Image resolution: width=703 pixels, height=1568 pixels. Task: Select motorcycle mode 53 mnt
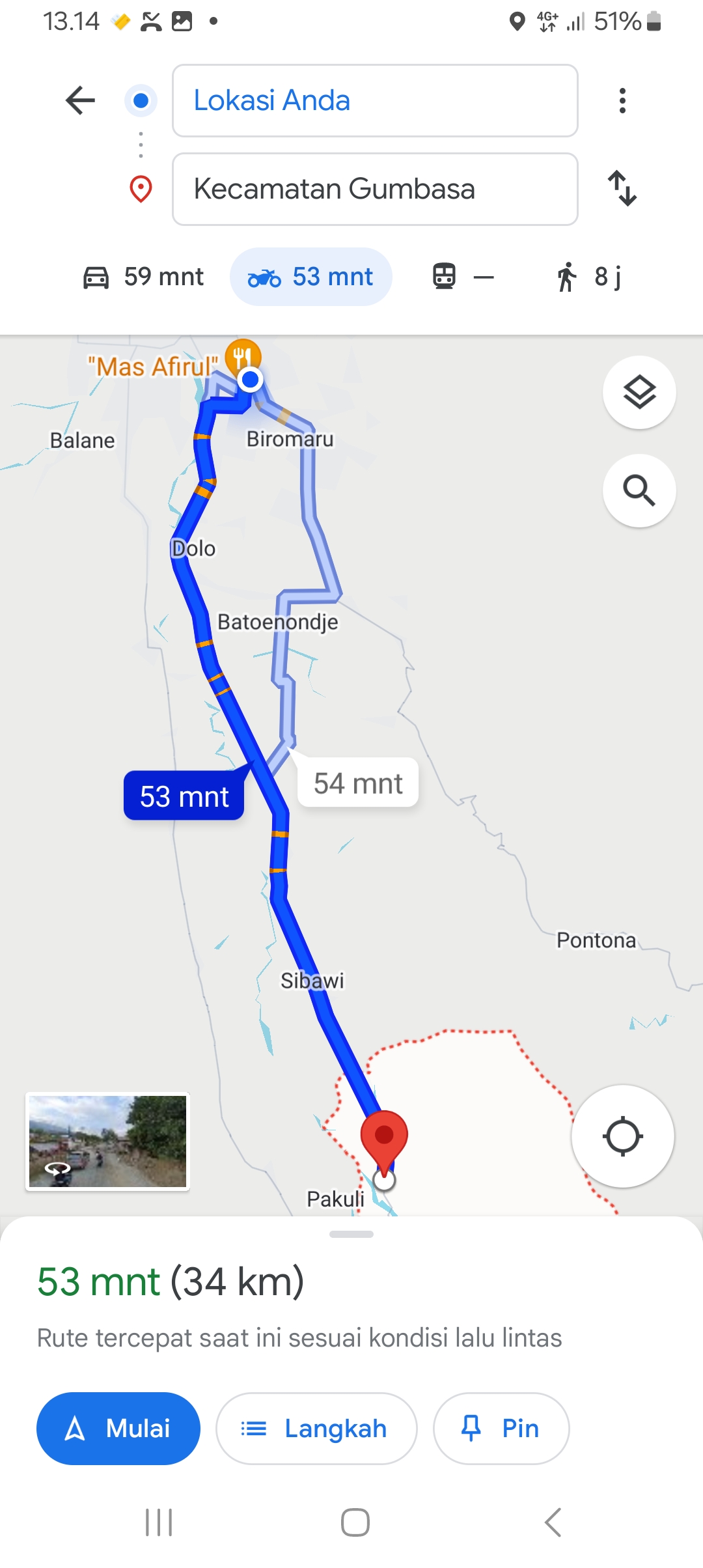[311, 277]
